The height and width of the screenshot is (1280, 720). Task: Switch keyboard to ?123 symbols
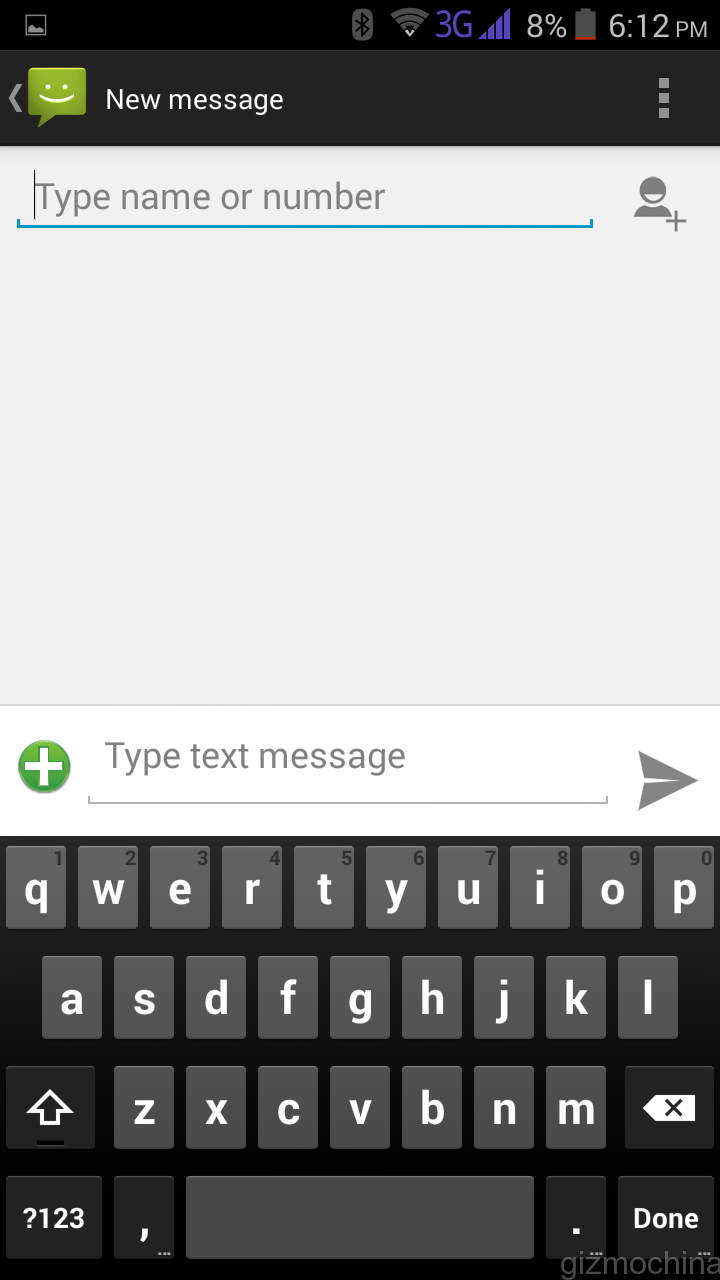(x=54, y=1217)
